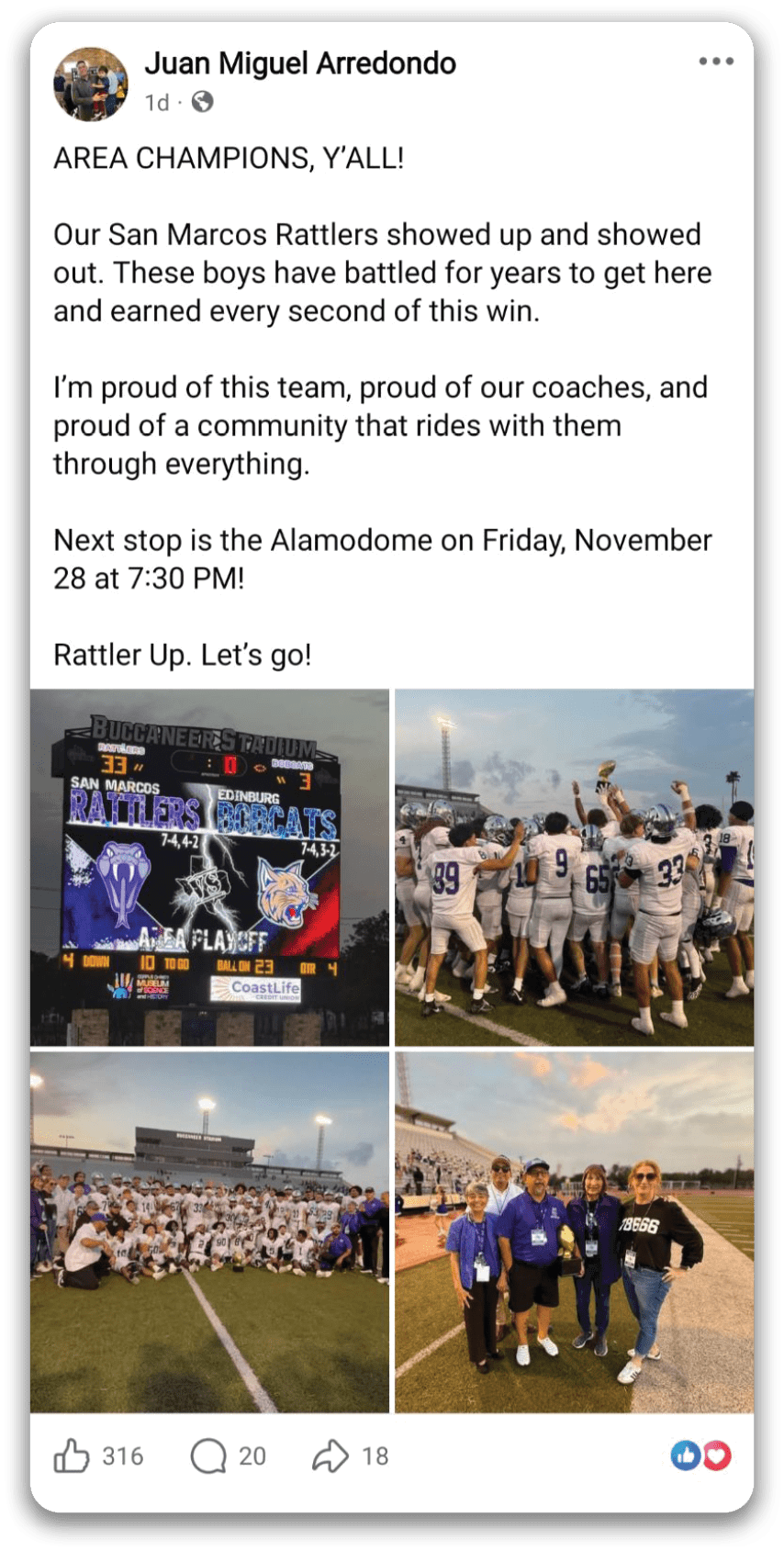The image size is (784, 1551).
Task: Open the full team group photo
Action: 209,1231
